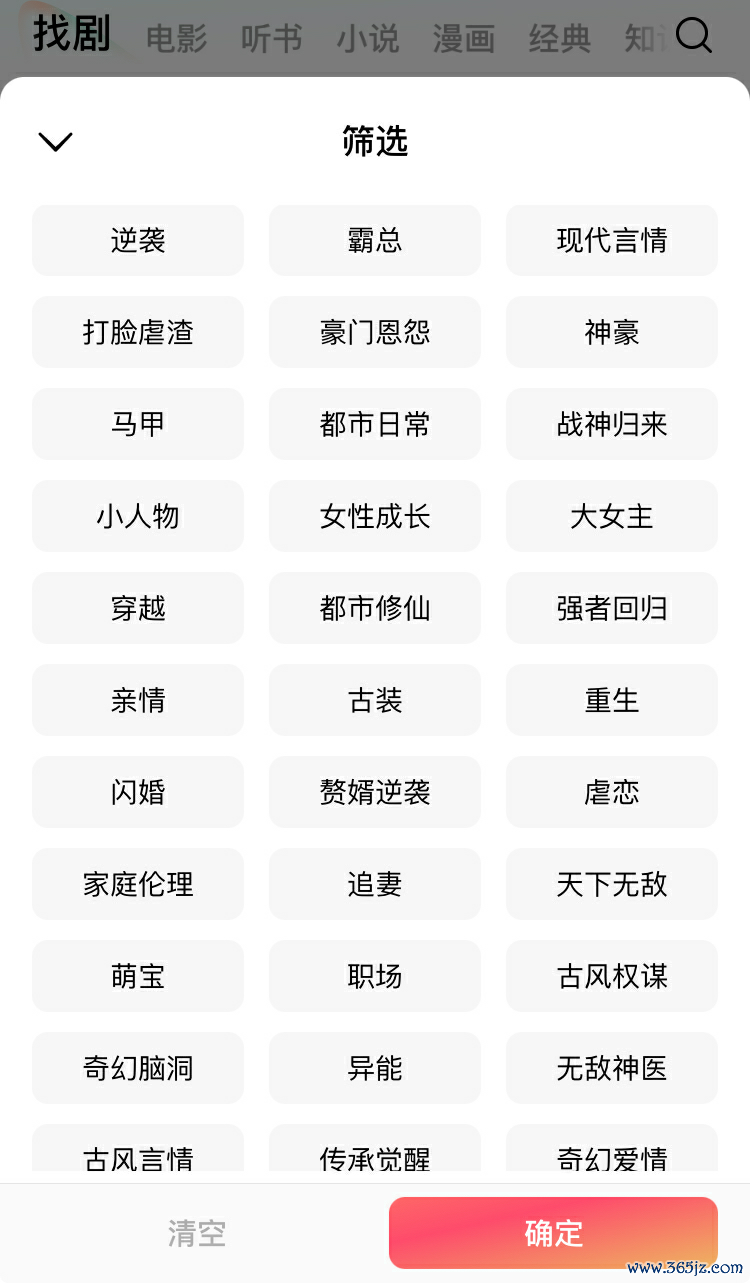Pick the 打脸虐渣 tag

[x=138, y=332]
